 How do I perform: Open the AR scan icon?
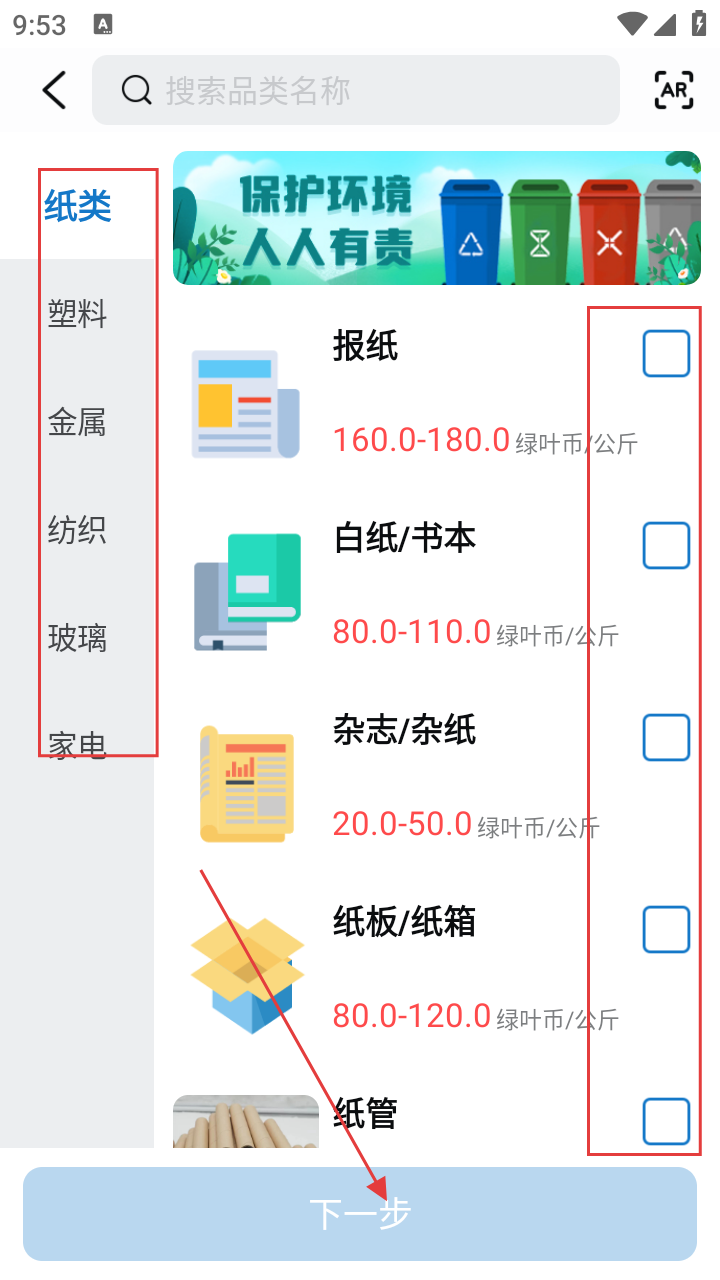point(674,90)
